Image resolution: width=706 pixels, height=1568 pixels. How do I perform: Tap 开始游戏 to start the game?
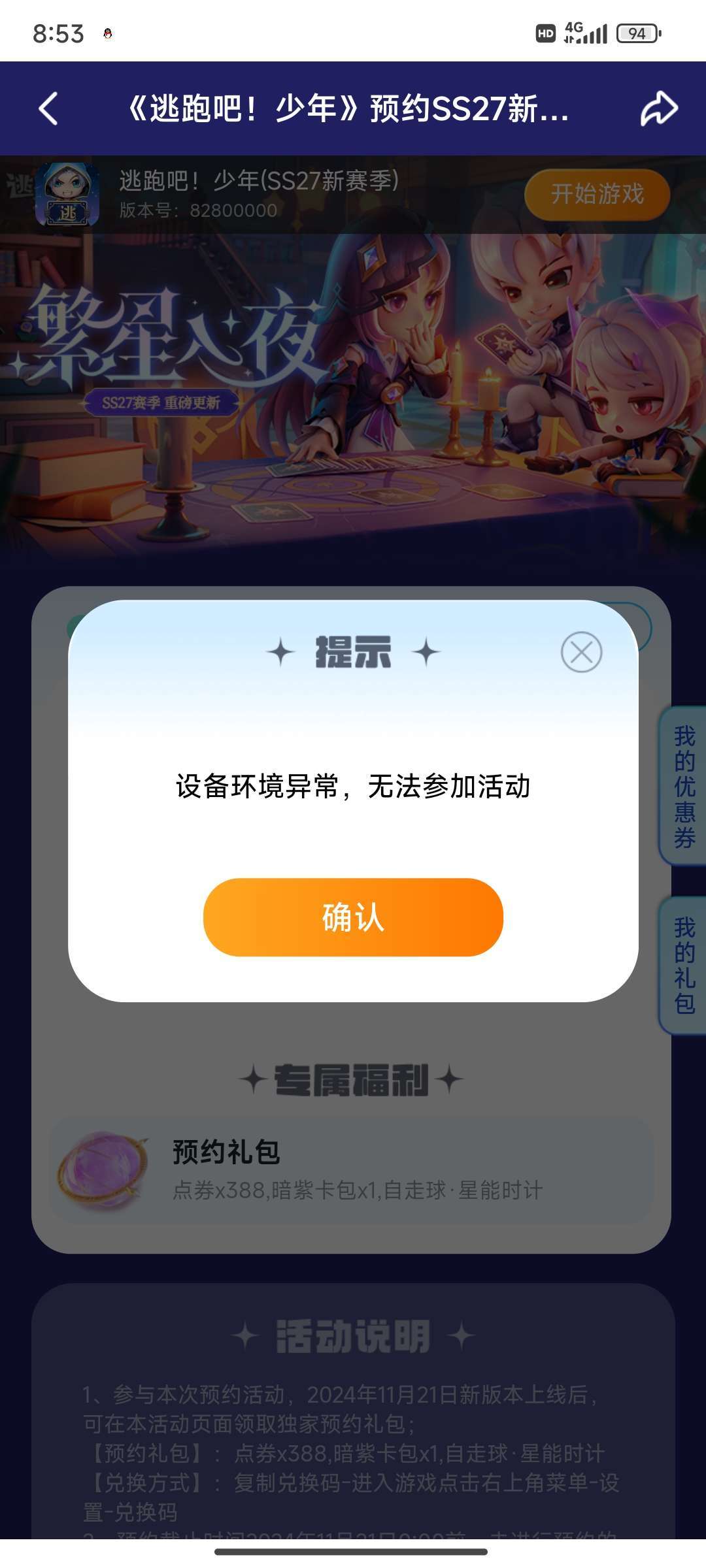point(597,194)
